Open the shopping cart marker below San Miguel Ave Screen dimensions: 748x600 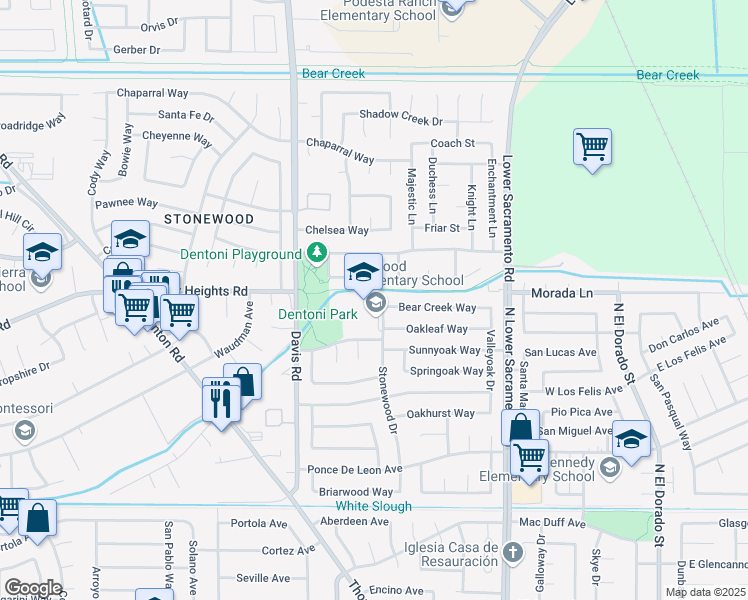point(529,458)
